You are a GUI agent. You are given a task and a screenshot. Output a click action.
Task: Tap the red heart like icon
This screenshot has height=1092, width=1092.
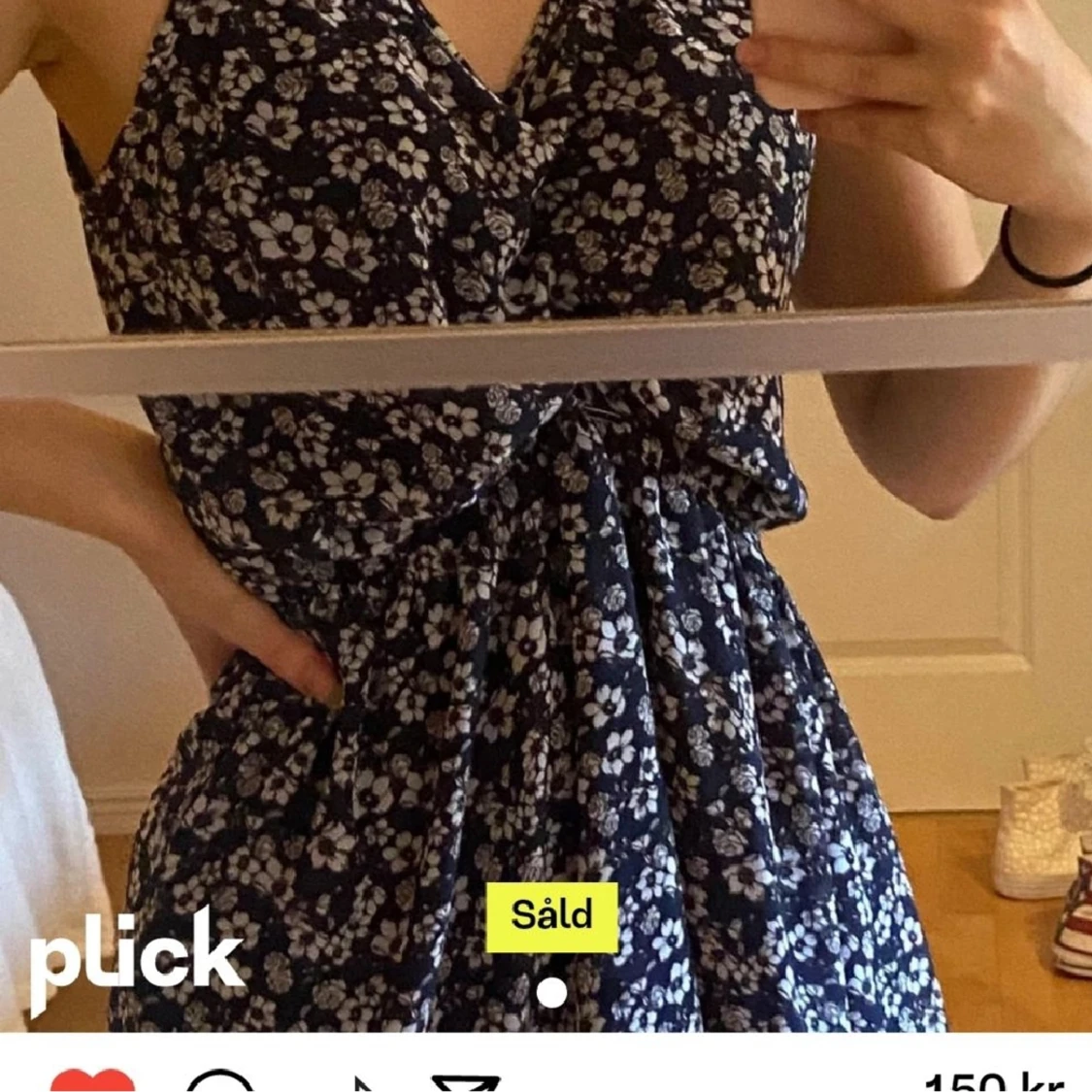(92, 1080)
